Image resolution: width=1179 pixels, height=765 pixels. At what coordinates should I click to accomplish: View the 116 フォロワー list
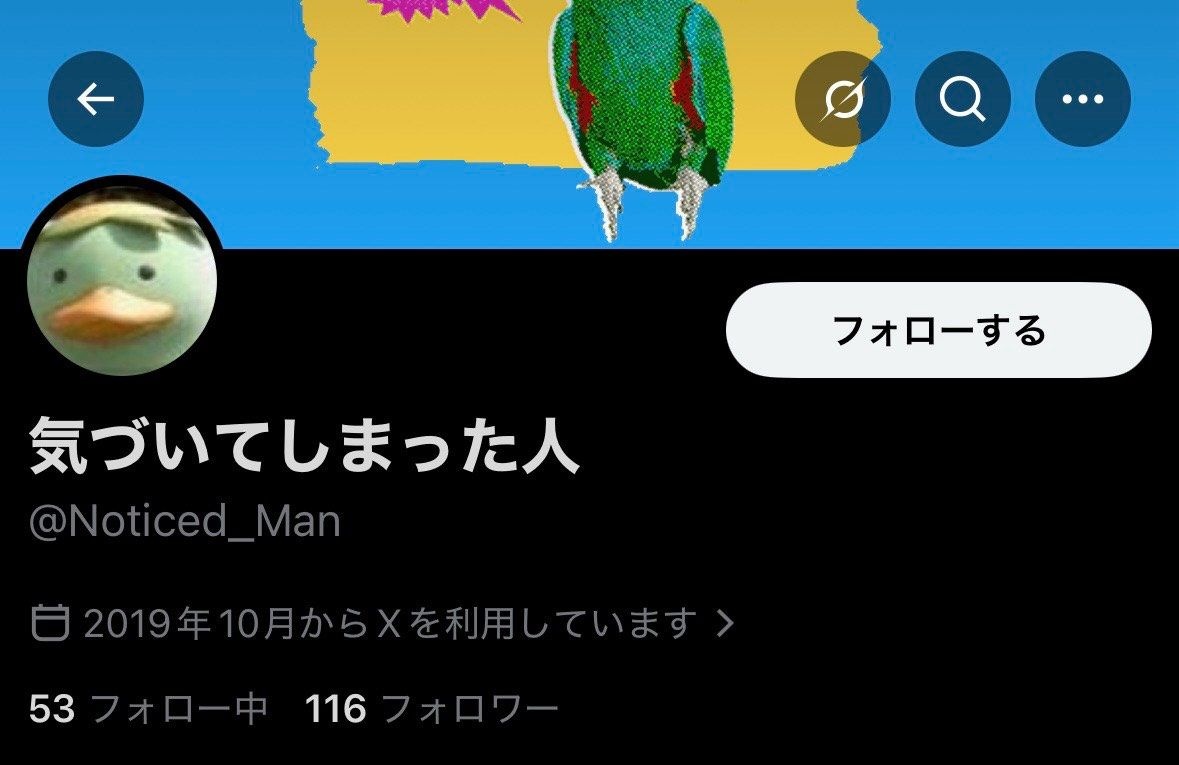click(431, 710)
